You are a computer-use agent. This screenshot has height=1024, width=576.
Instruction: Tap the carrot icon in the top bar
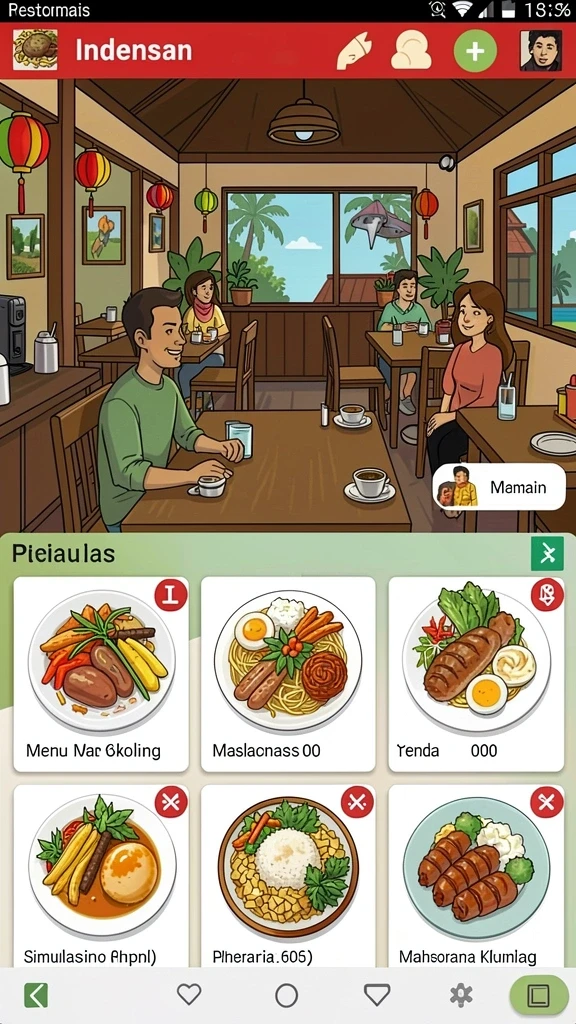pos(353,51)
